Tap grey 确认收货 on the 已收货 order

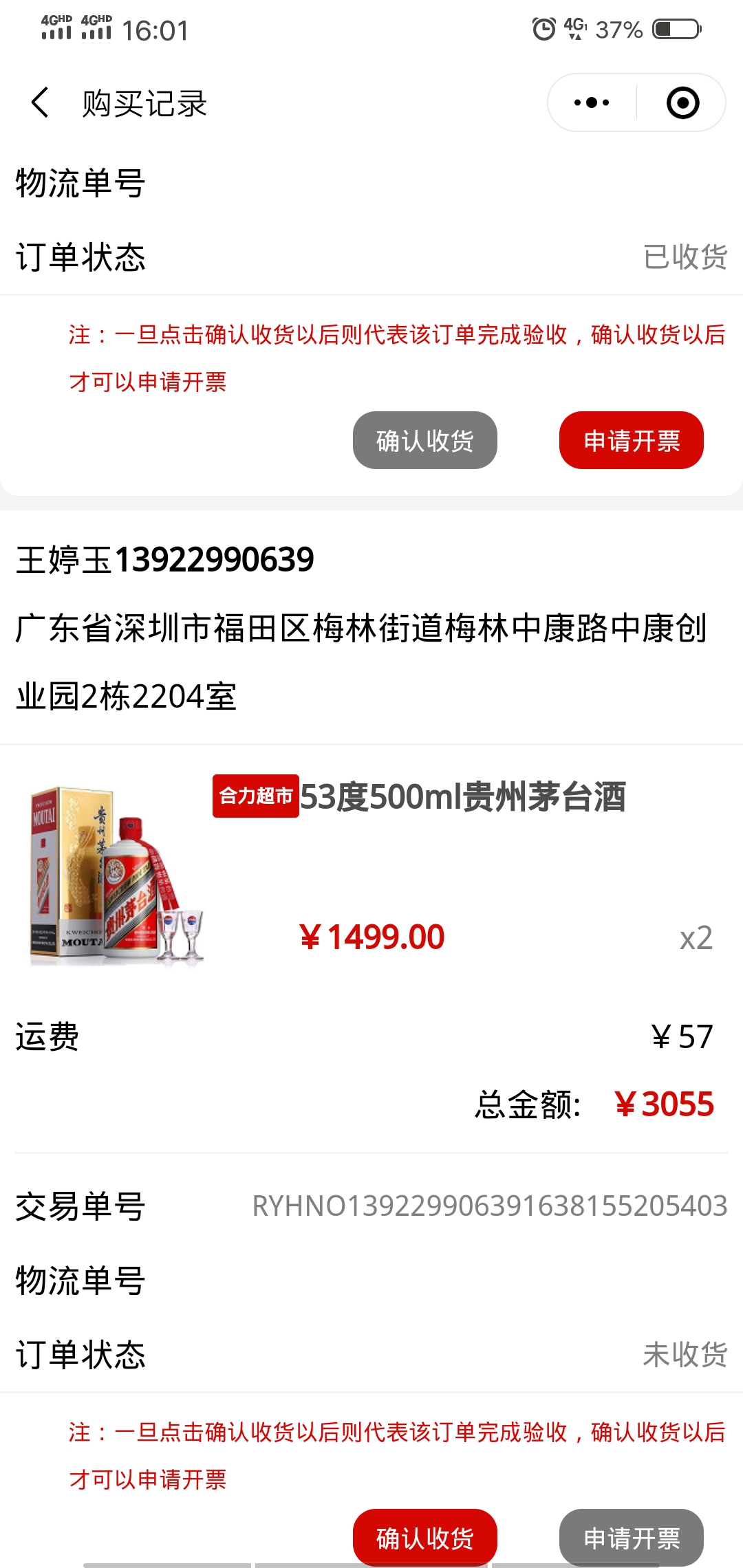[424, 440]
